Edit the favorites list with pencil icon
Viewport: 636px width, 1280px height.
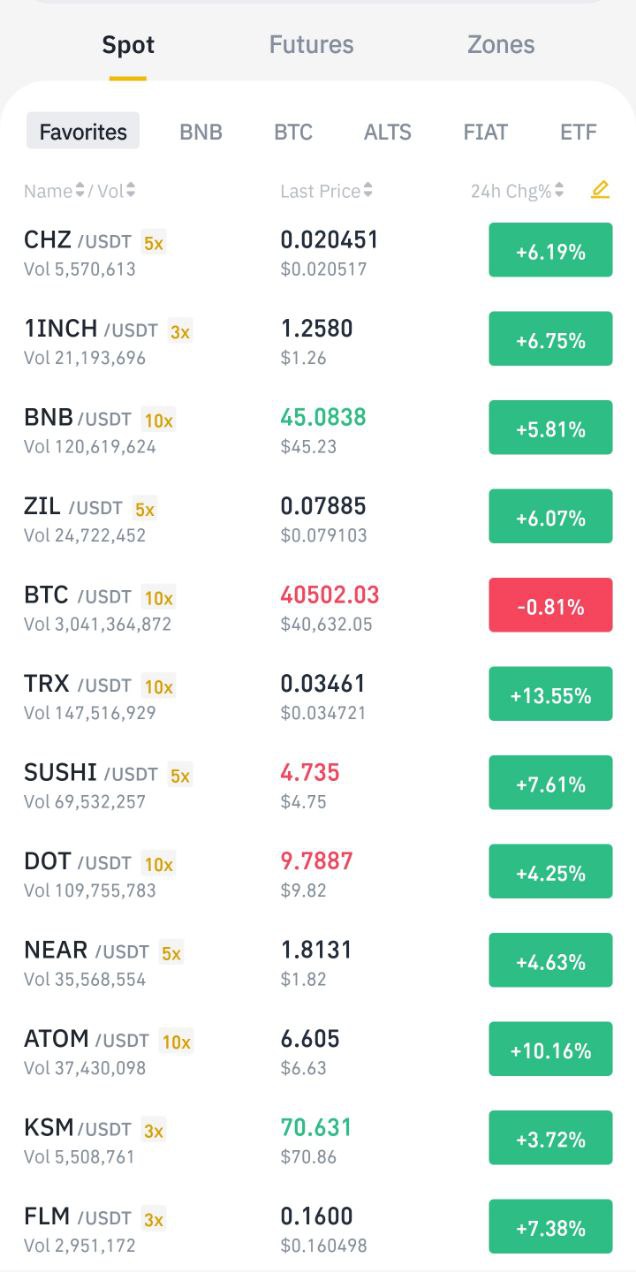click(x=600, y=189)
